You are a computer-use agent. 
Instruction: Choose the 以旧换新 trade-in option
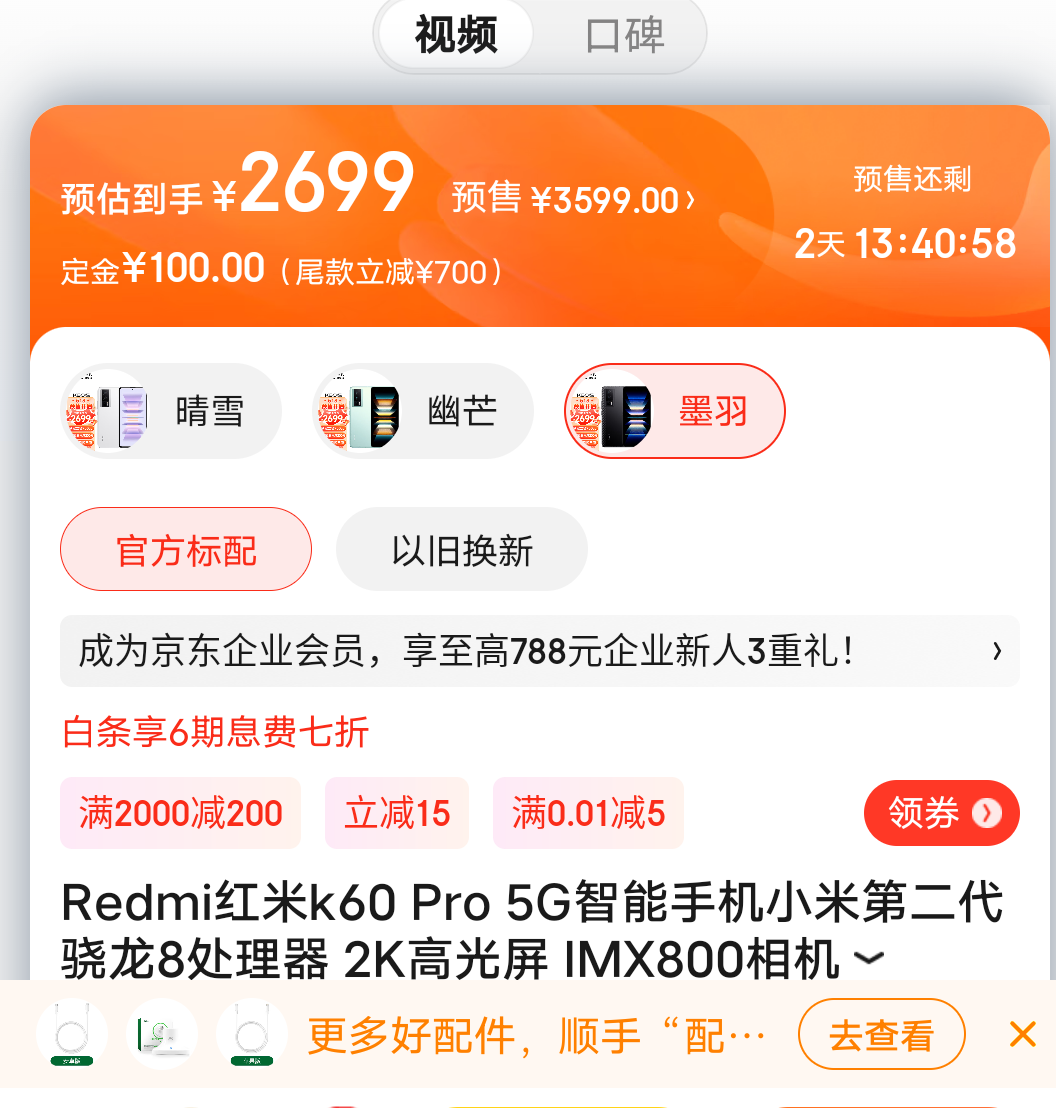pos(461,549)
